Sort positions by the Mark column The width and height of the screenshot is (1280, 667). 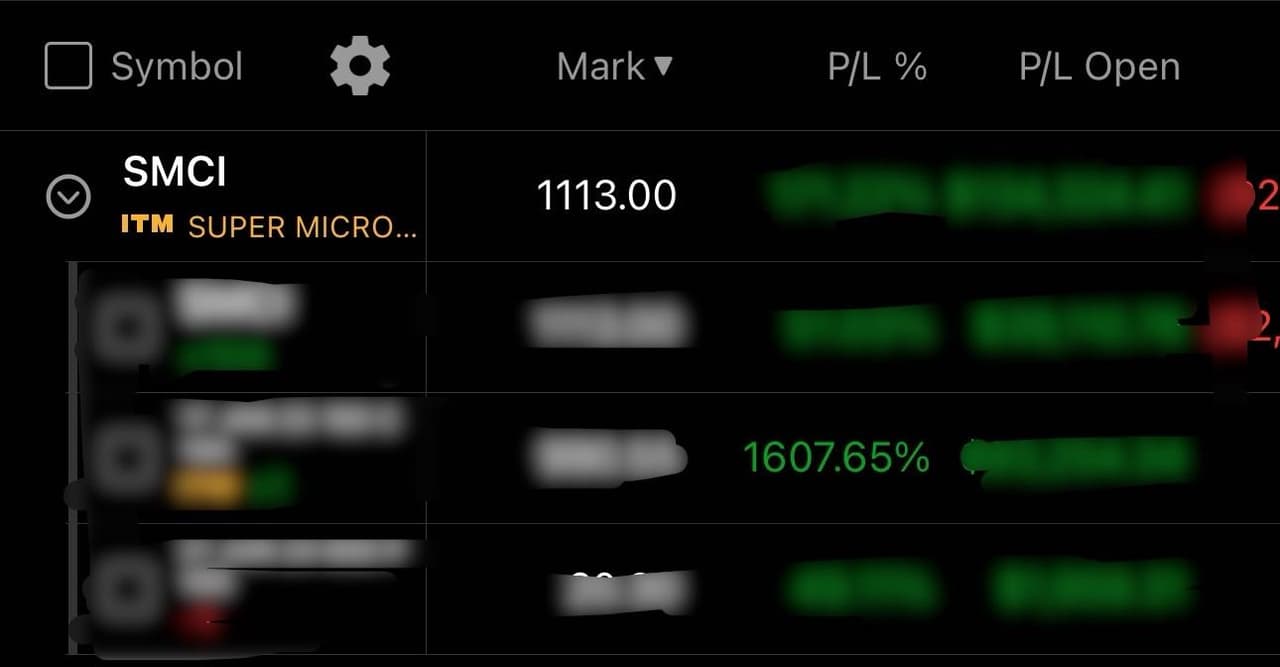tap(614, 67)
